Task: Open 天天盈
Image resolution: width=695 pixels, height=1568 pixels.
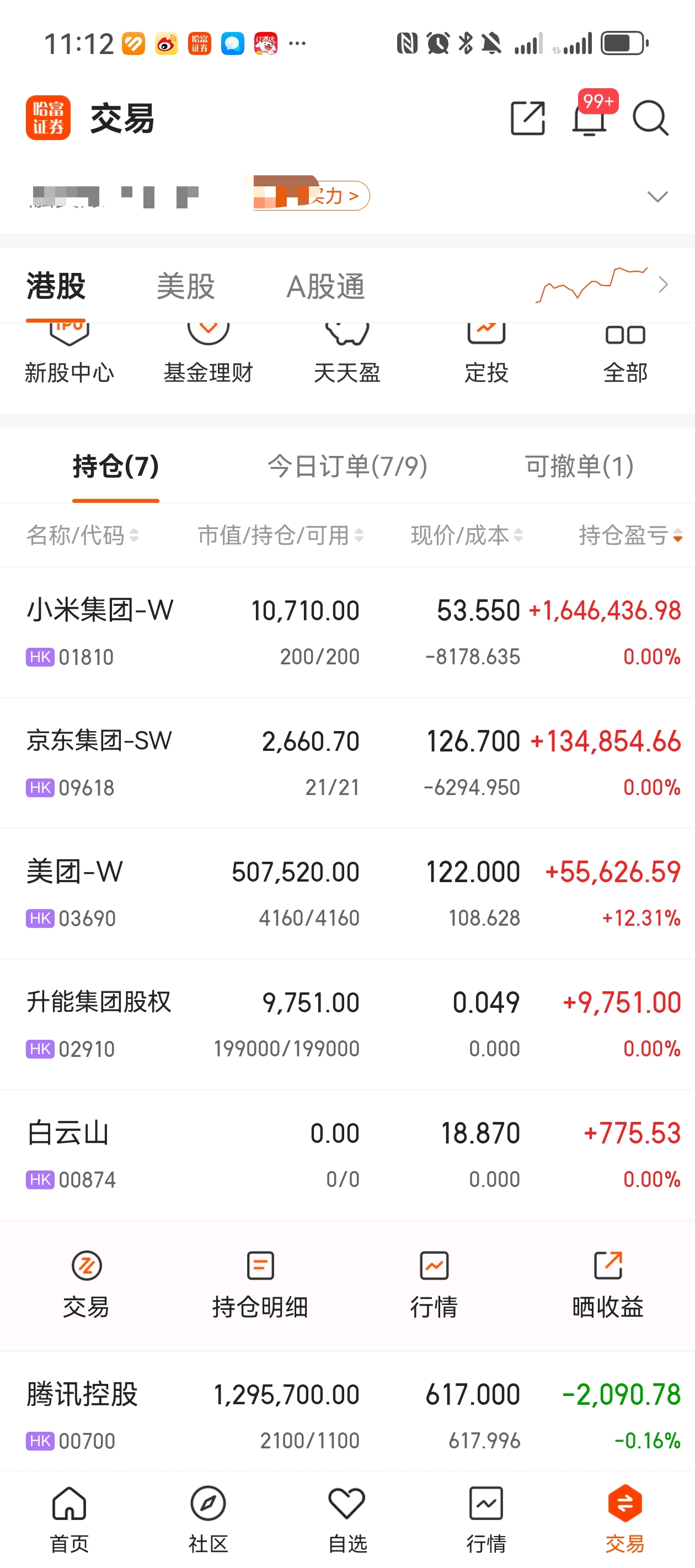Action: coord(347,356)
